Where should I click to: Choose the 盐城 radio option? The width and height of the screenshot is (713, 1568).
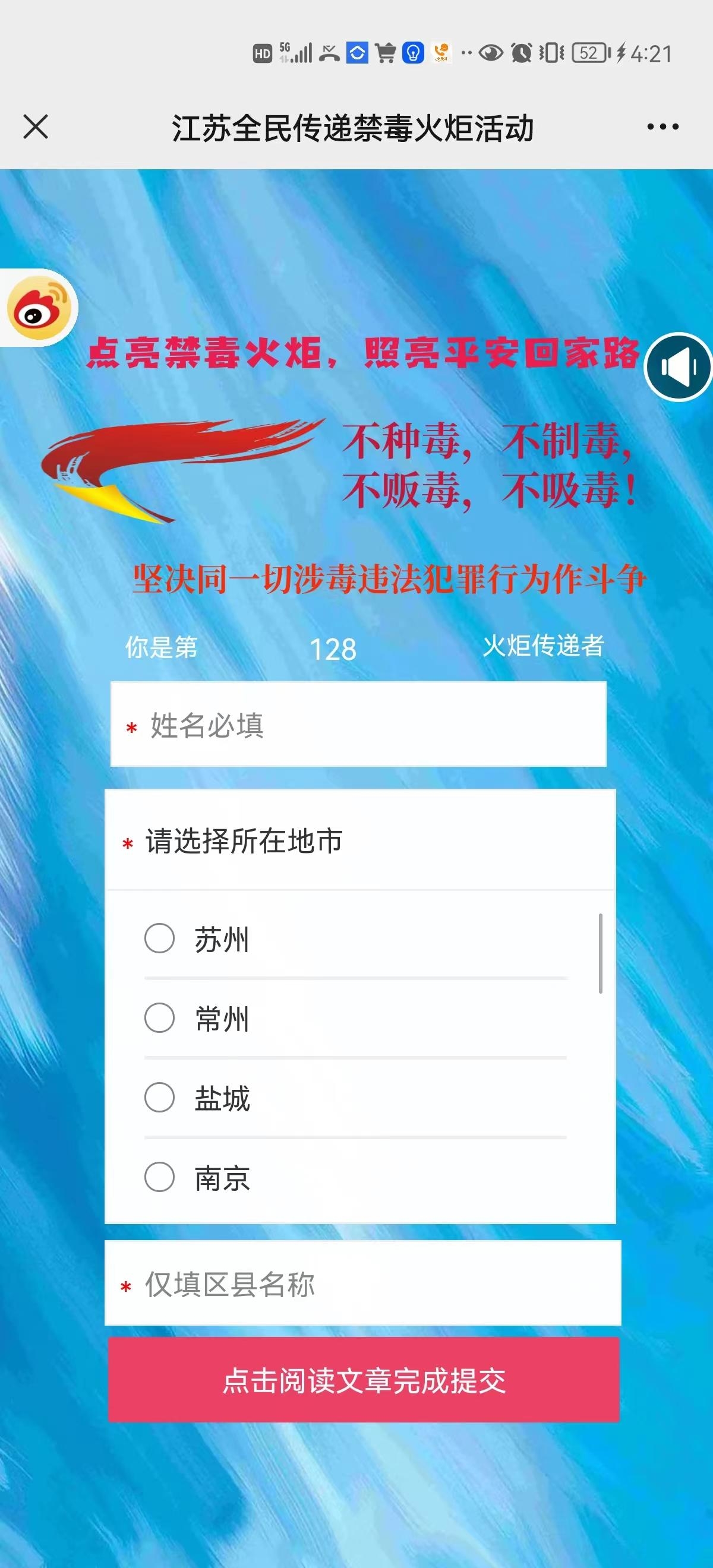159,1098
